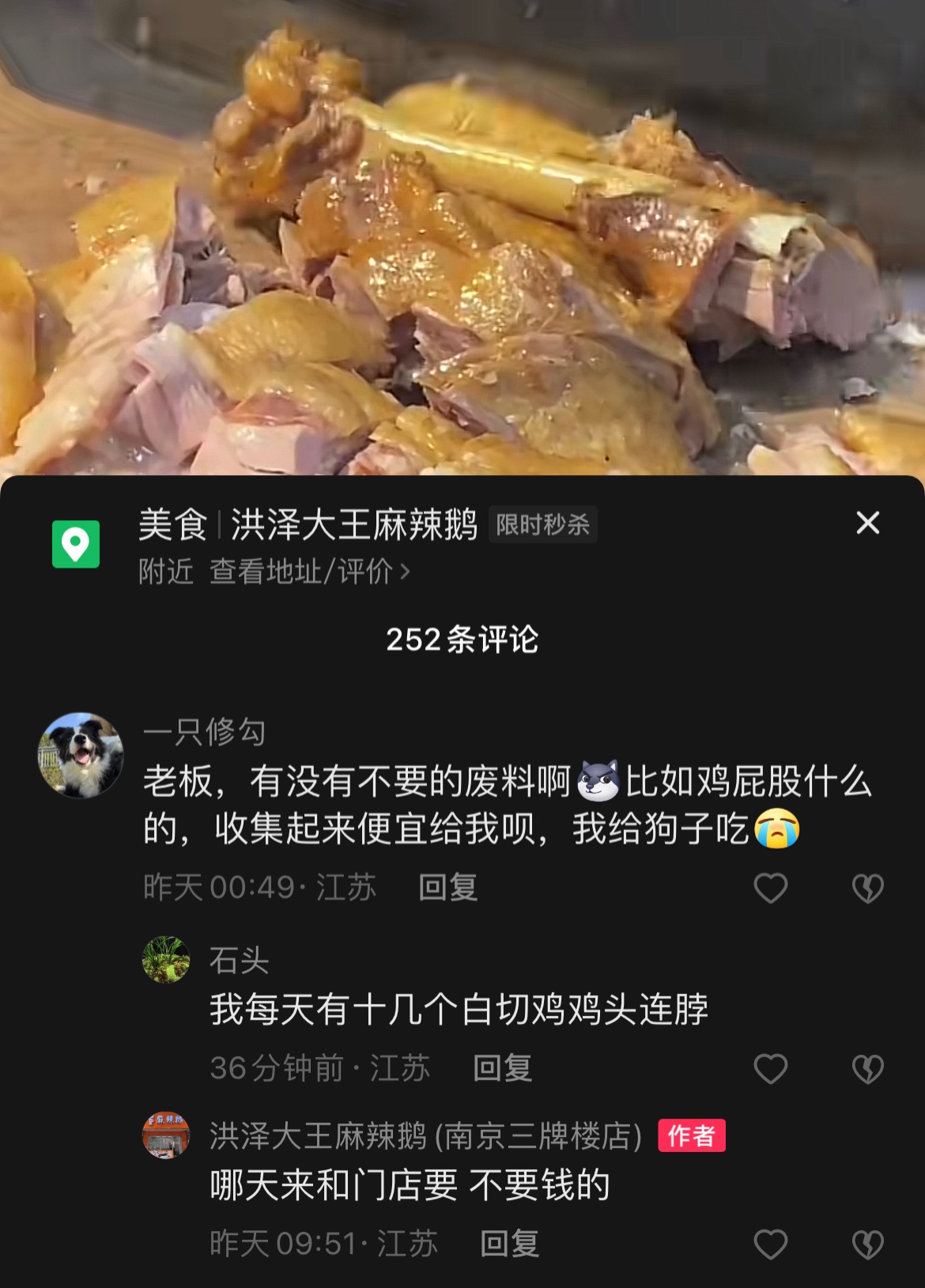Open 查看地址/评价 link
This screenshot has height=1288, width=925.
click(308, 571)
